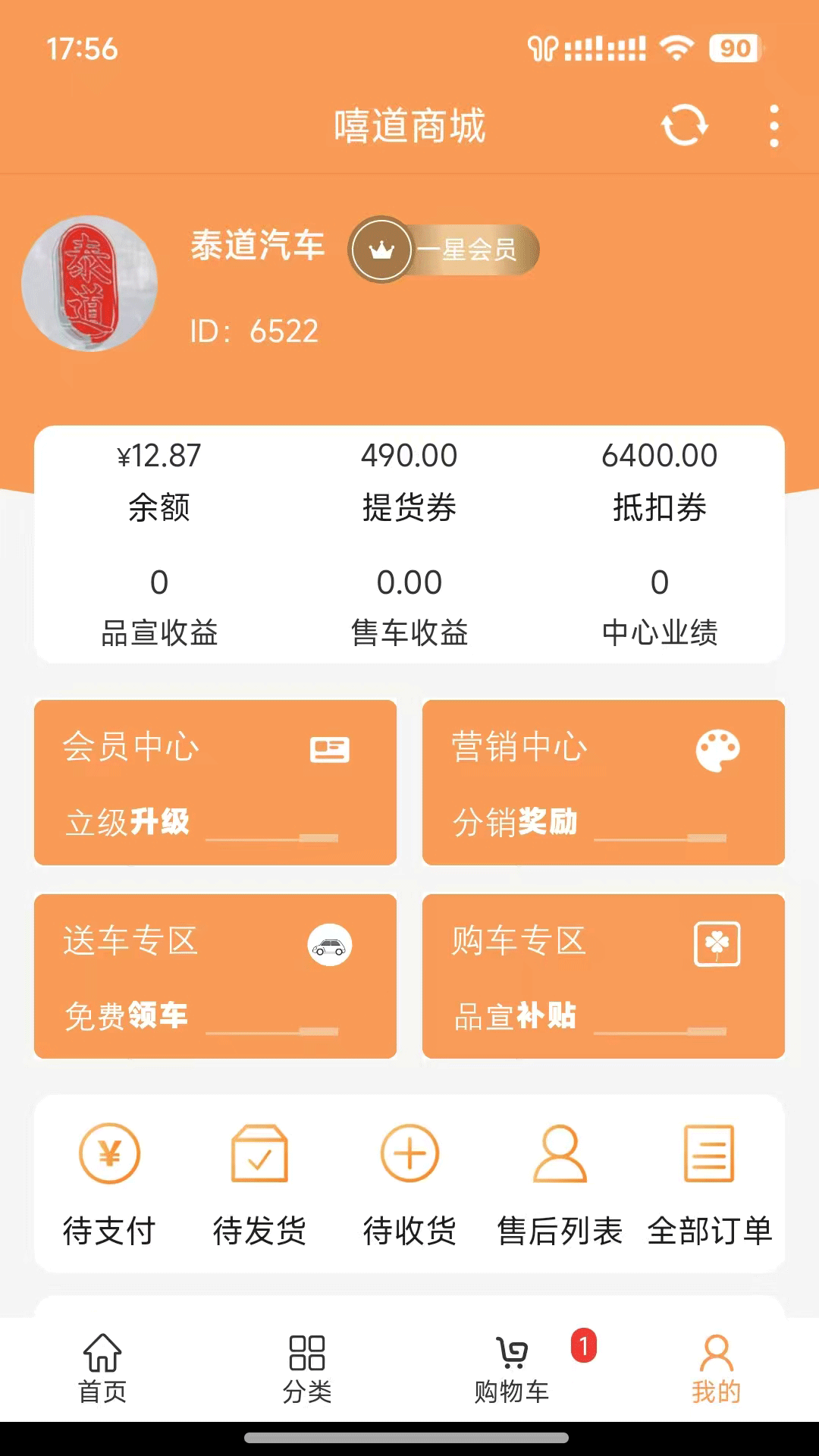Tap the 一星会员 membership badge
Viewport: 819px width, 1456px height.
click(444, 250)
